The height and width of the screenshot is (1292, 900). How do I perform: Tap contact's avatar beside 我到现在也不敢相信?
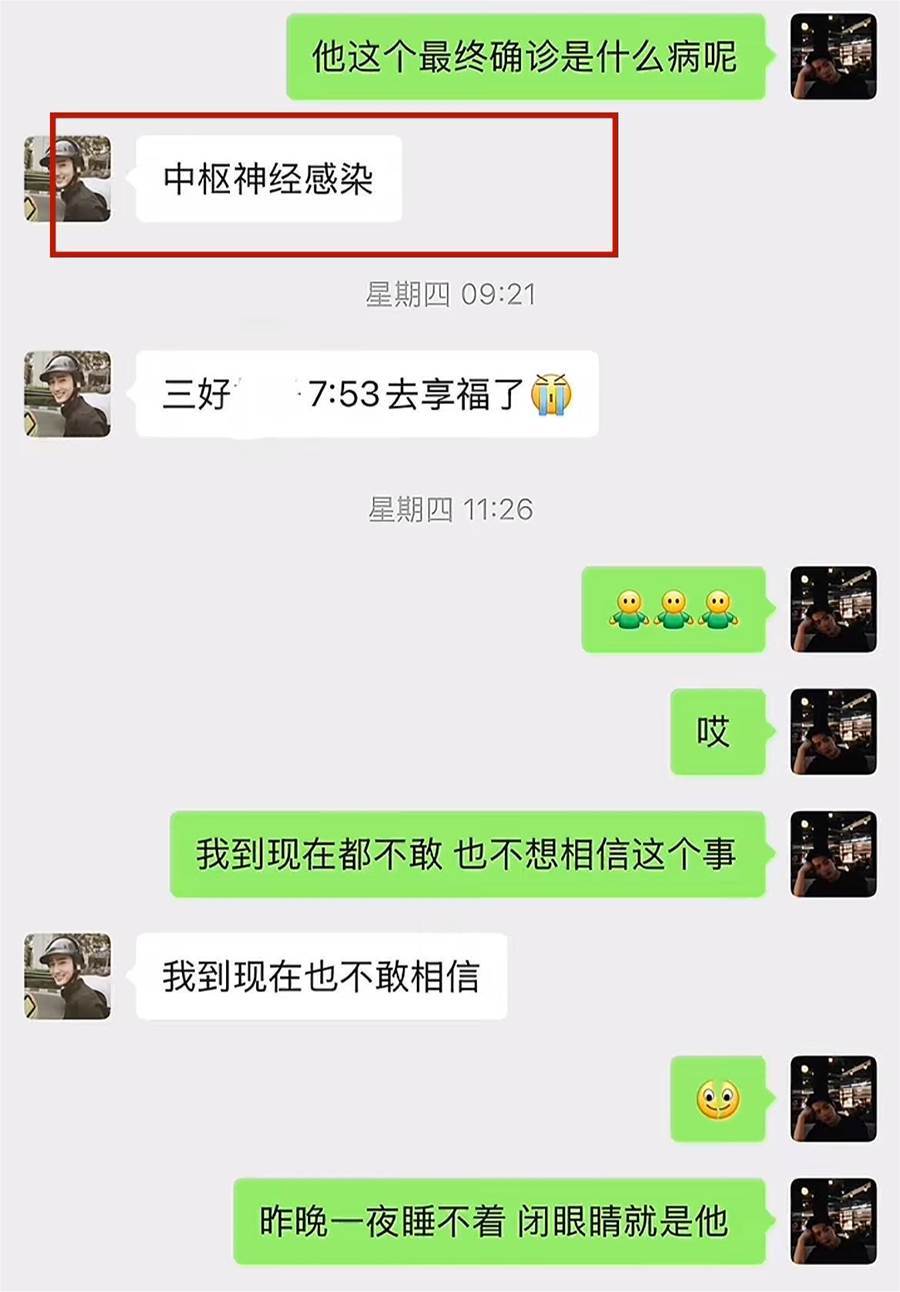pyautogui.click(x=67, y=976)
